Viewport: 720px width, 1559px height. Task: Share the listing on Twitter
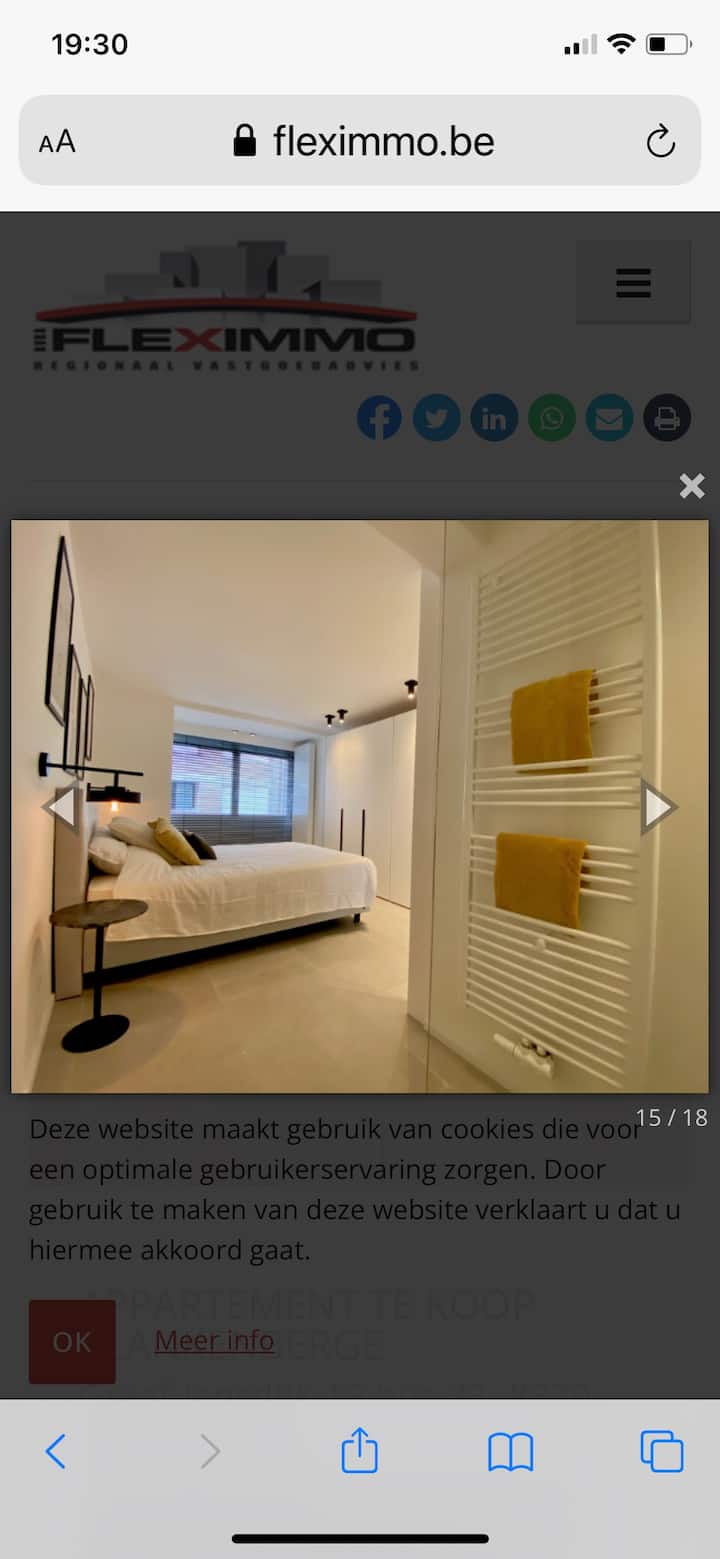436,418
